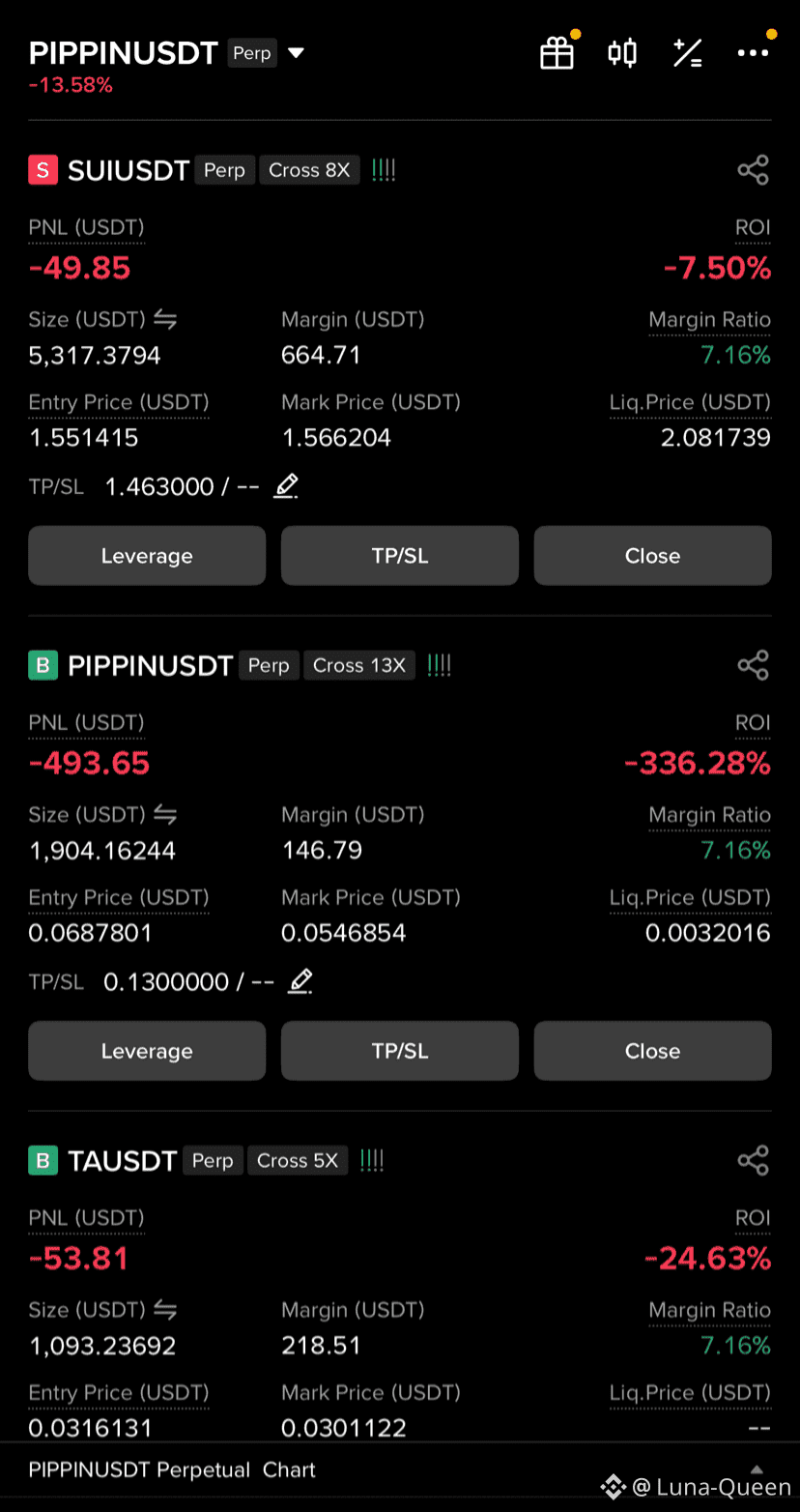Close the SUIUSDT position
The width and height of the screenshot is (800, 1512).
(653, 556)
